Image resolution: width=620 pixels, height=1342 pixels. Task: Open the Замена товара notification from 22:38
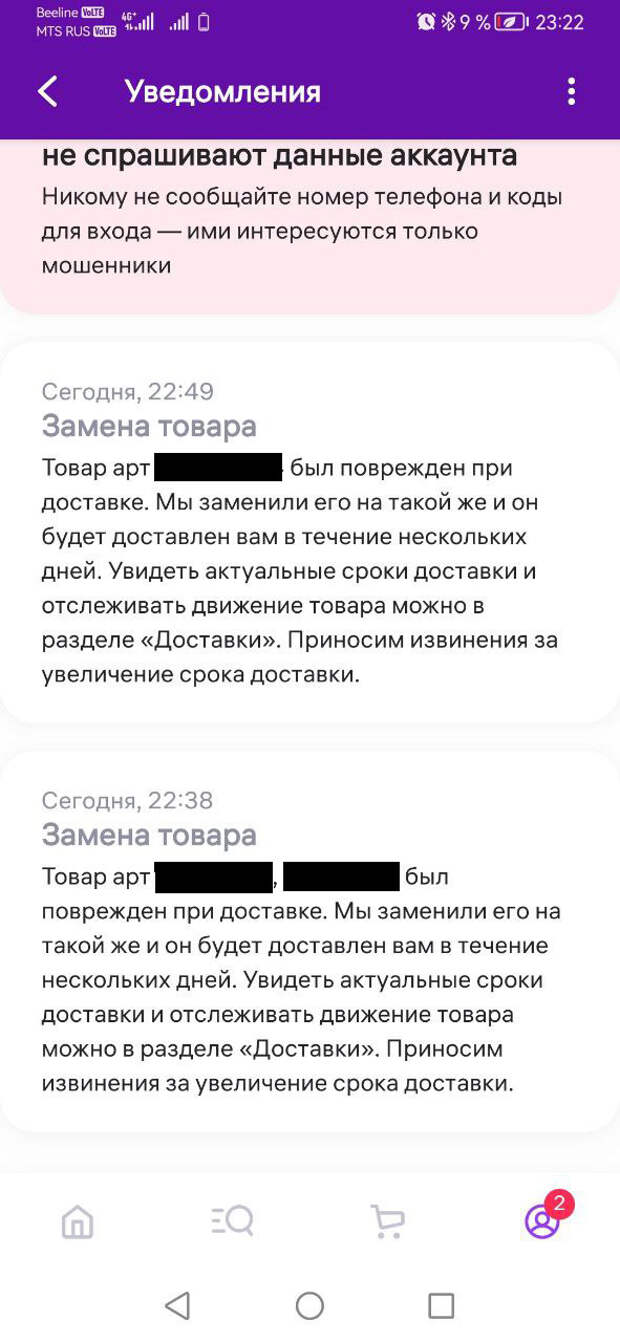[309, 942]
